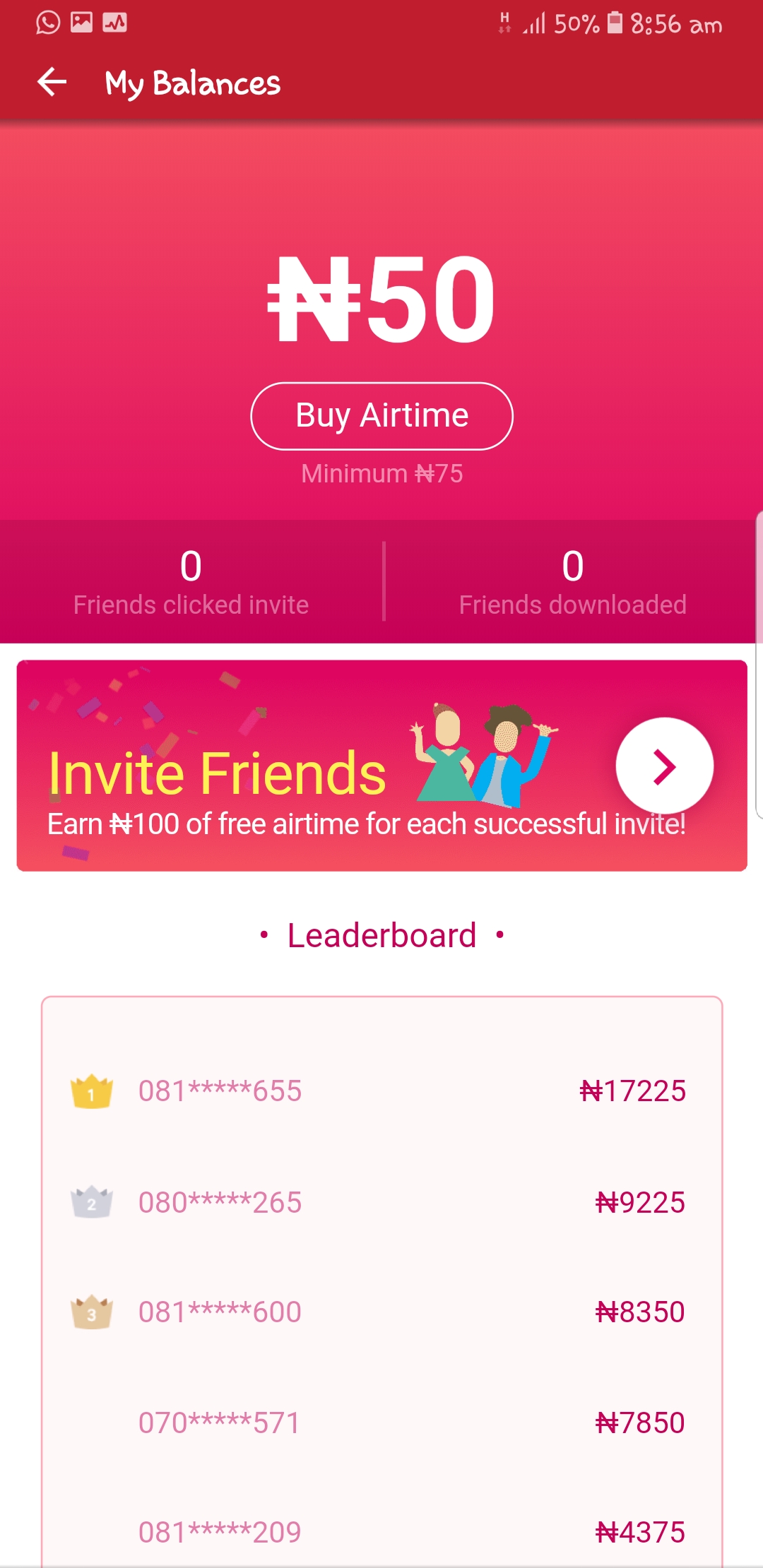Tap the Buy Airtime button

(381, 416)
